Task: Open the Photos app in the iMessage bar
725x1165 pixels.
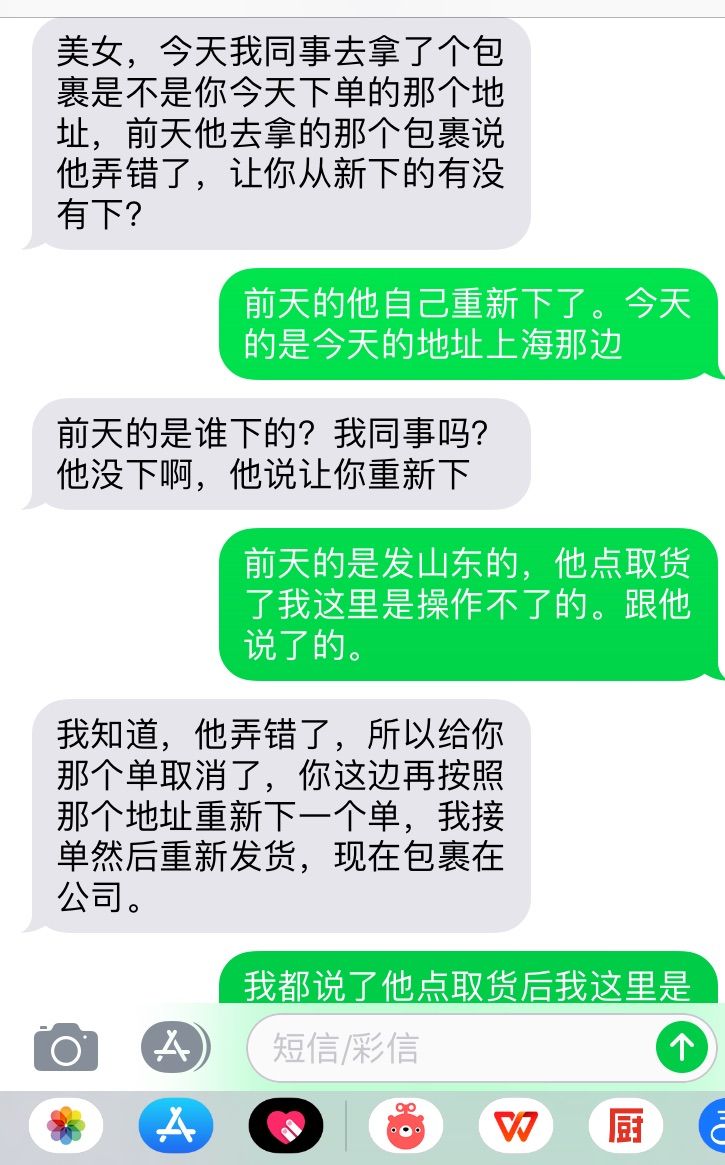Action: (x=66, y=1126)
